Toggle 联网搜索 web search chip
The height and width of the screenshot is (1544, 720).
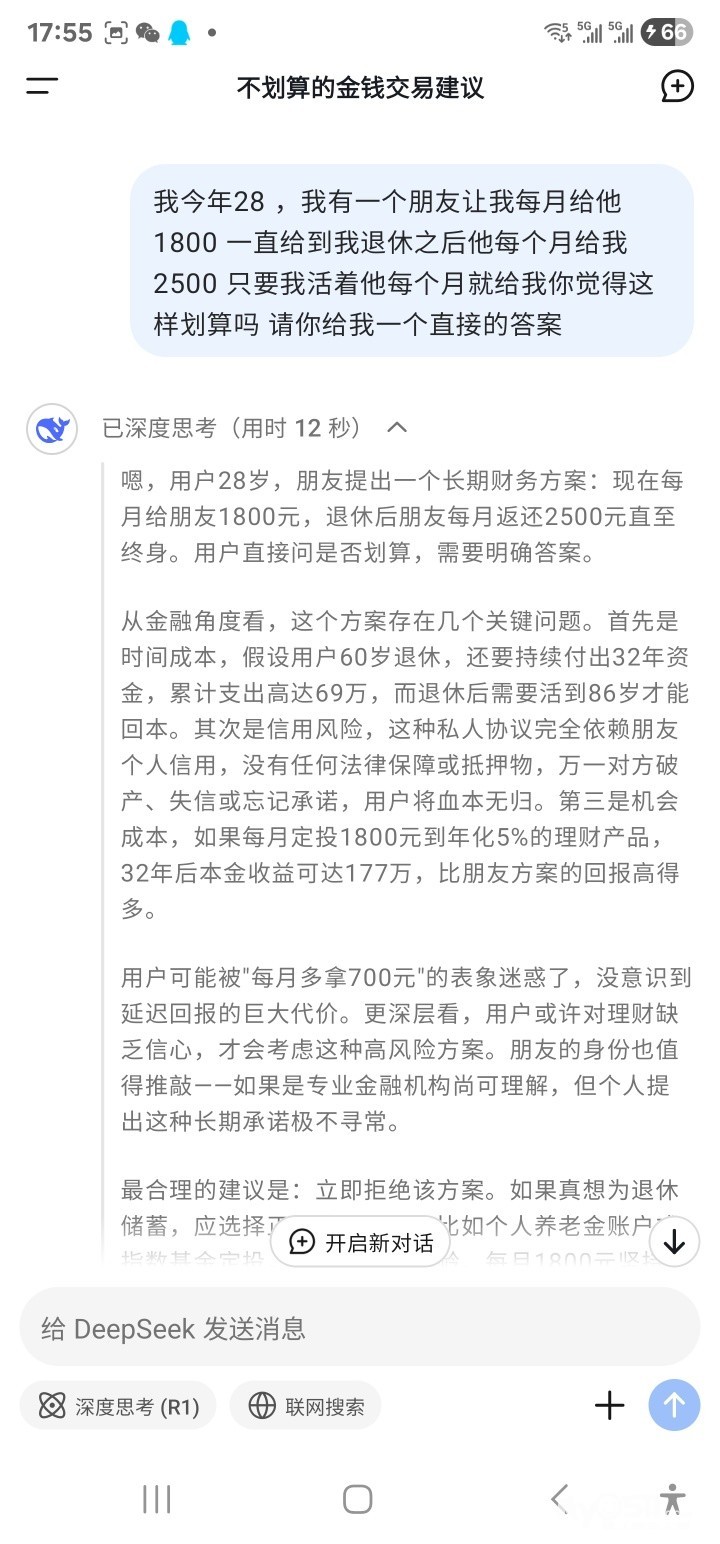pos(305,1406)
